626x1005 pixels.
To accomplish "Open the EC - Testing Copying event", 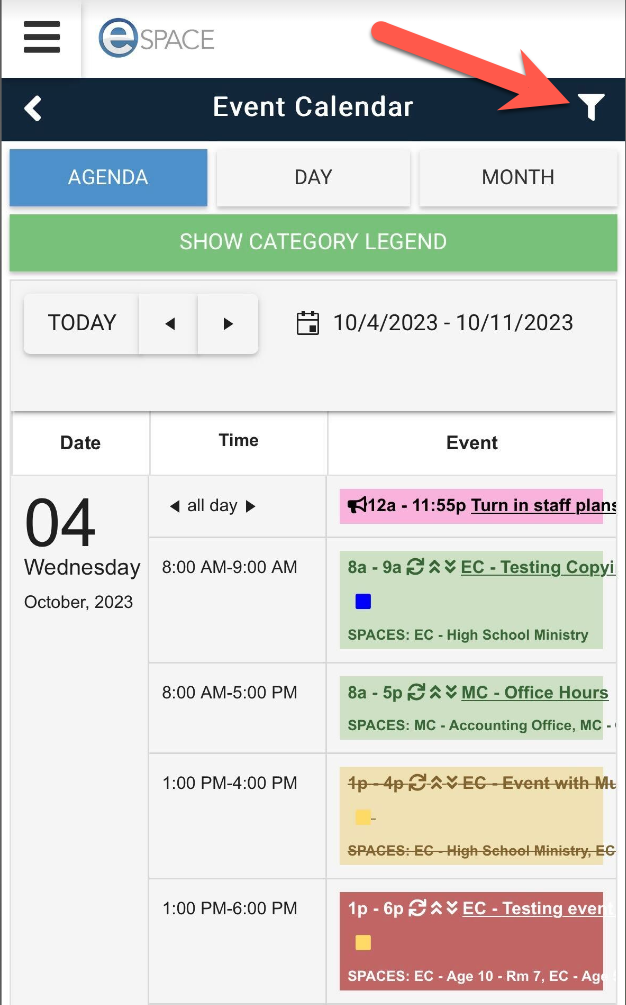I will (531, 567).
